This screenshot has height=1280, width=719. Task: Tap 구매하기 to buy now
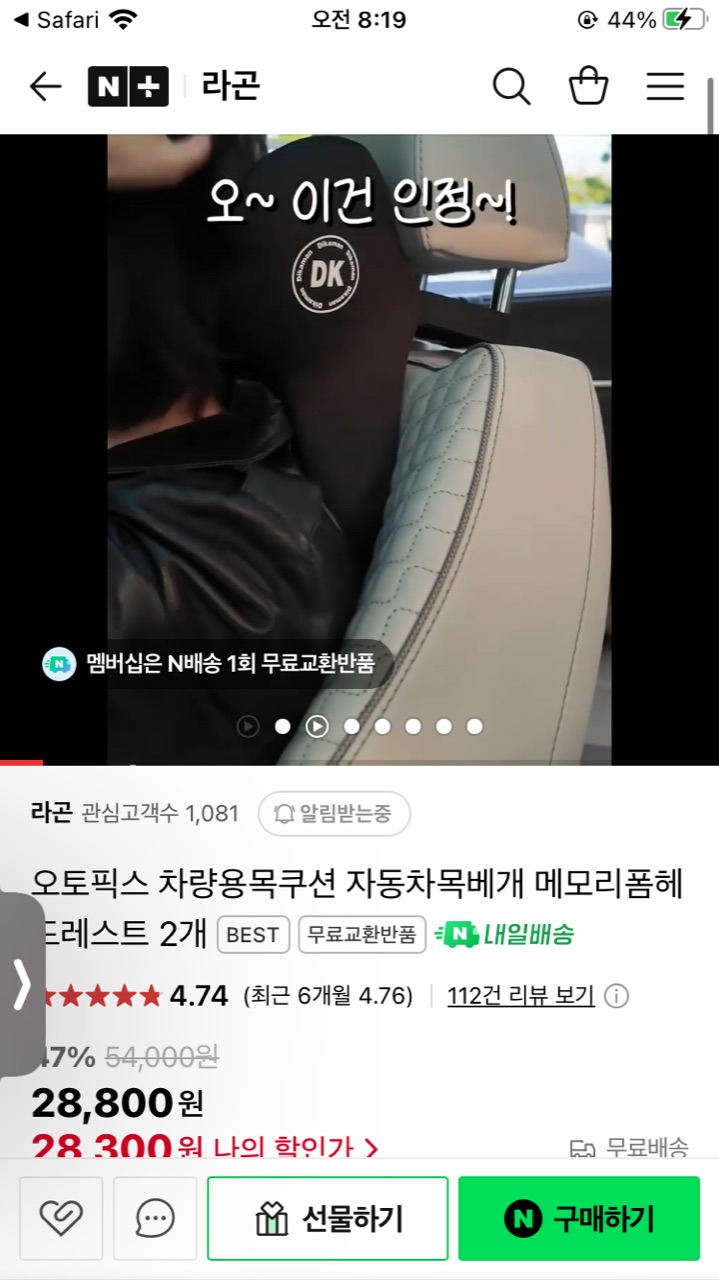pyautogui.click(x=579, y=1218)
